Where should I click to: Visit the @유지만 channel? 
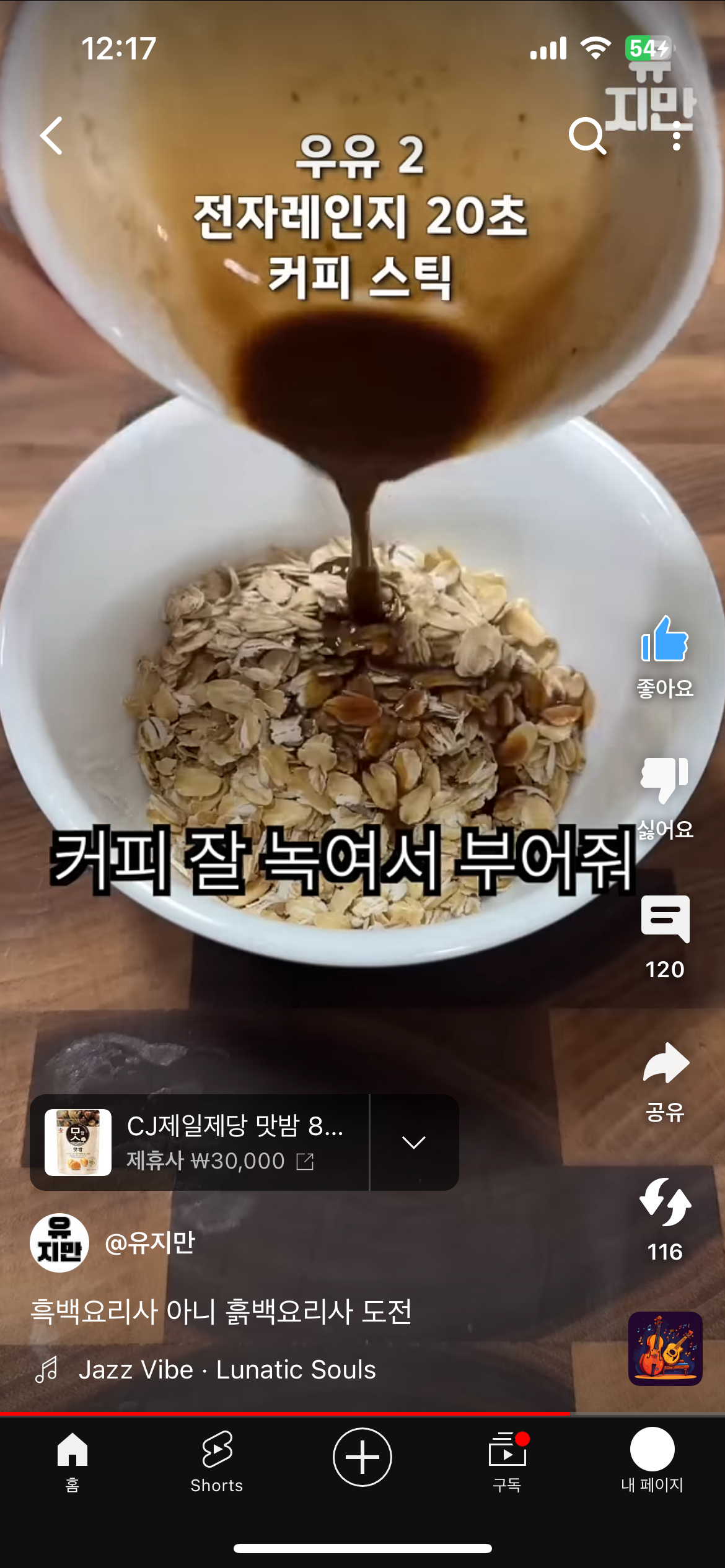pos(149,1243)
